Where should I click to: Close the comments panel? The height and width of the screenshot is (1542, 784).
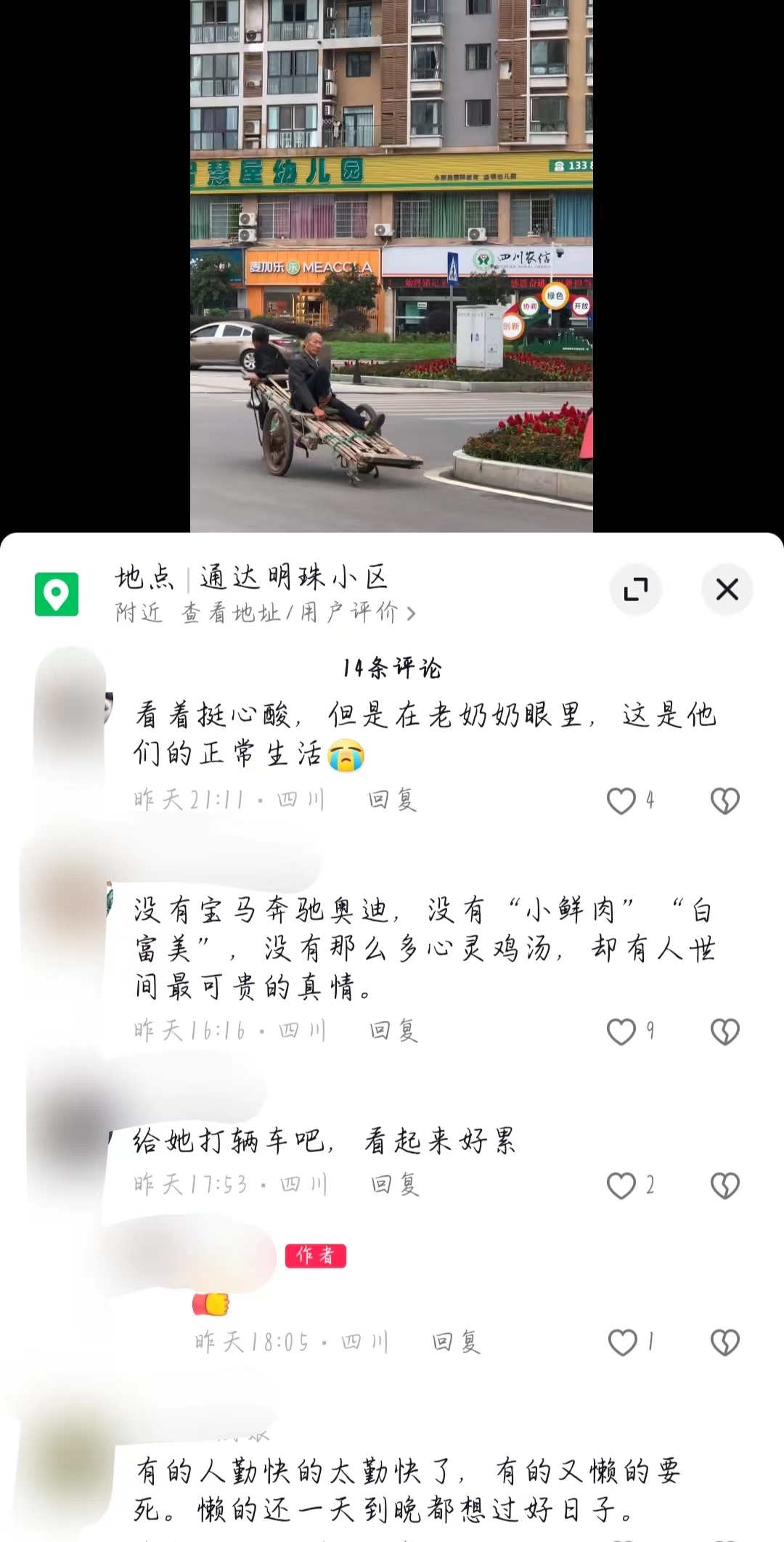[x=727, y=590]
